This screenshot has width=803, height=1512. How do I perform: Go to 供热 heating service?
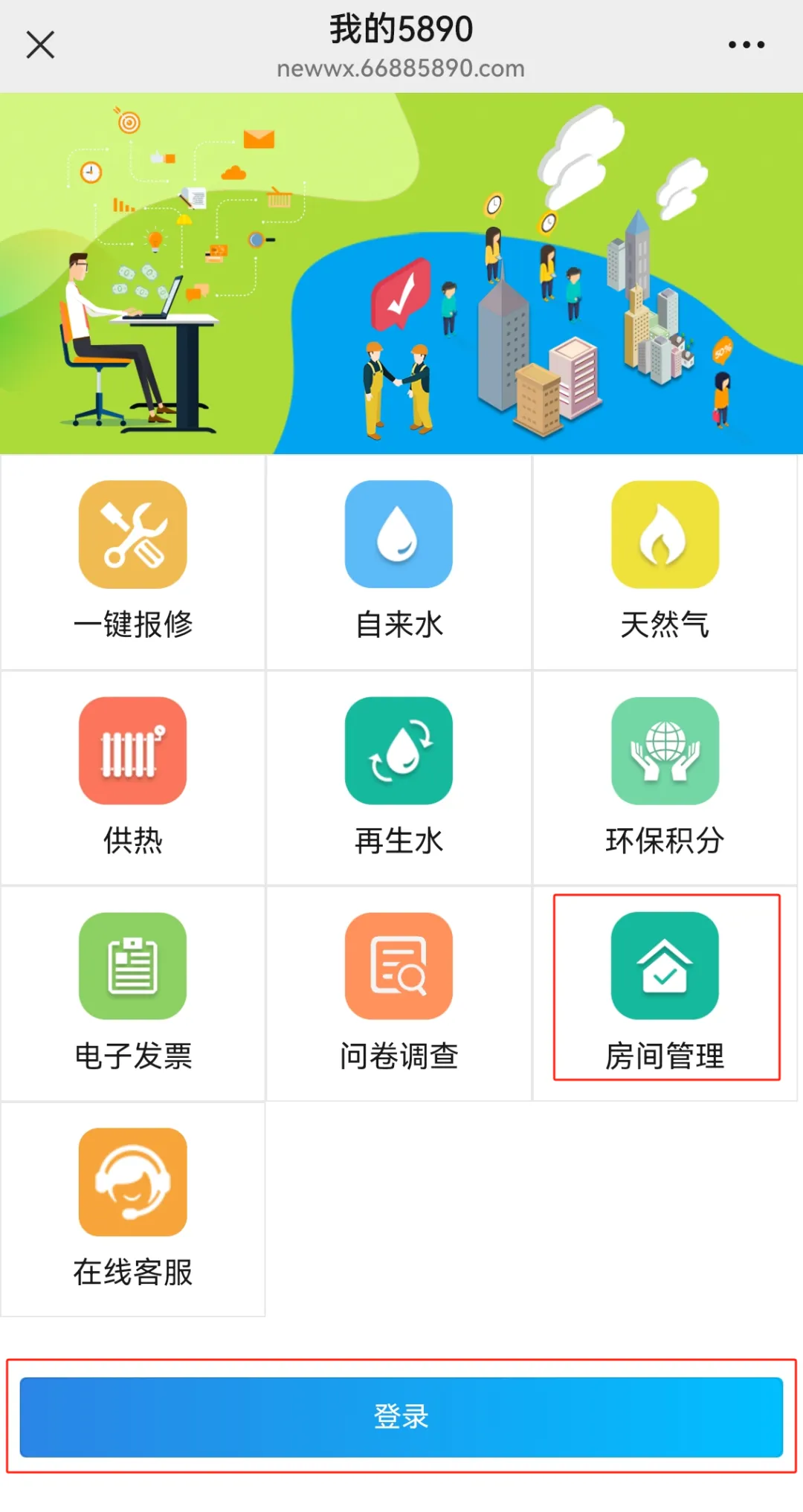tap(133, 778)
